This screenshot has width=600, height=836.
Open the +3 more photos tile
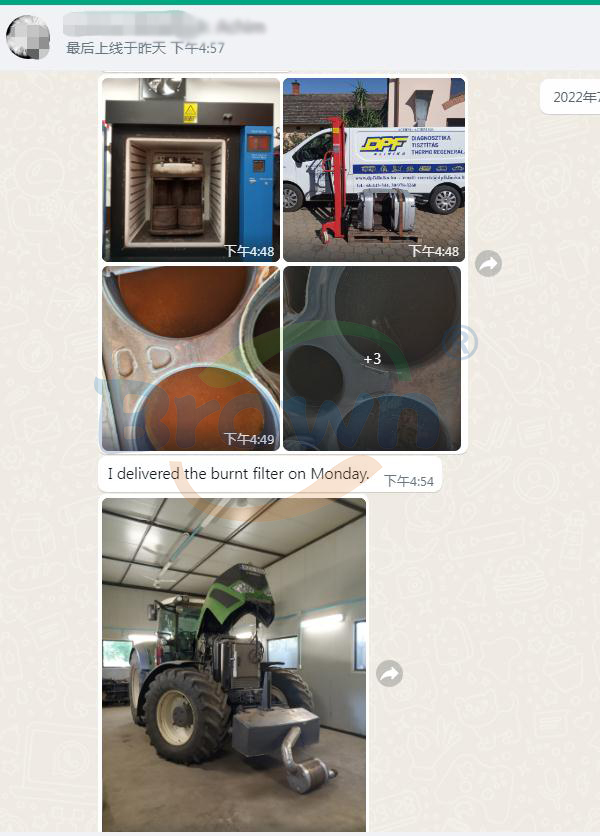pos(372,358)
